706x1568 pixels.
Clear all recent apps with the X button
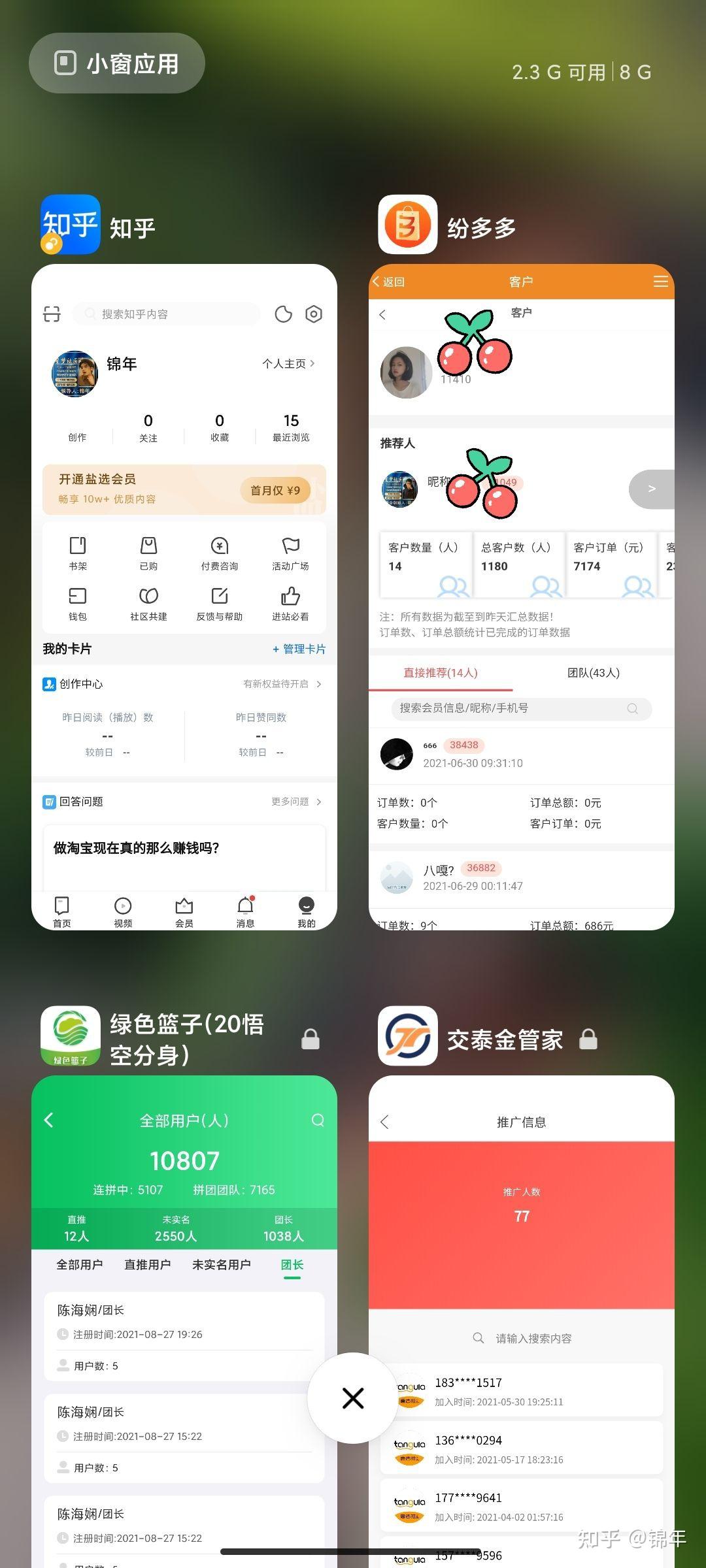coord(353,1398)
